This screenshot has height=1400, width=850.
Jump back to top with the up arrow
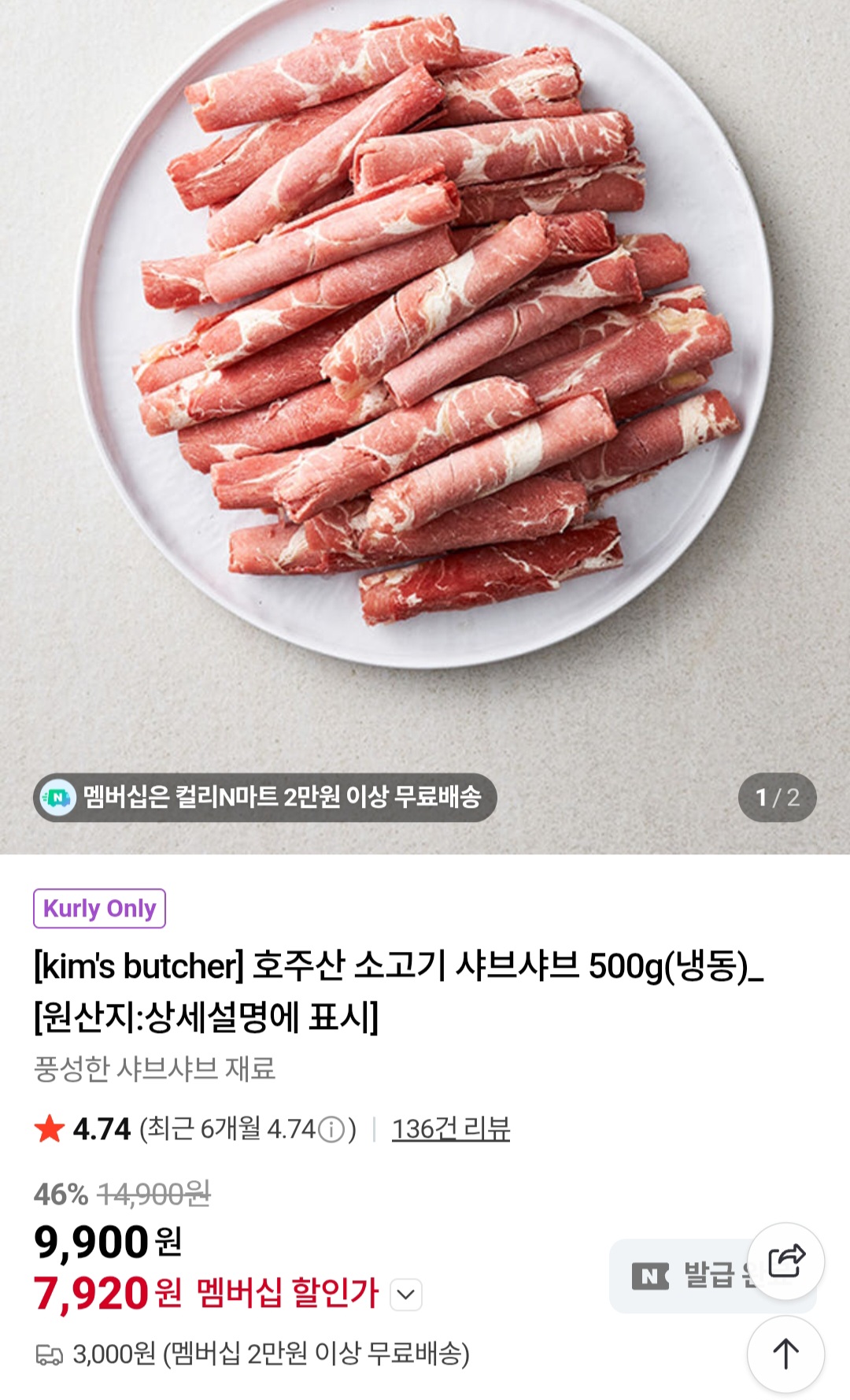click(x=785, y=1354)
